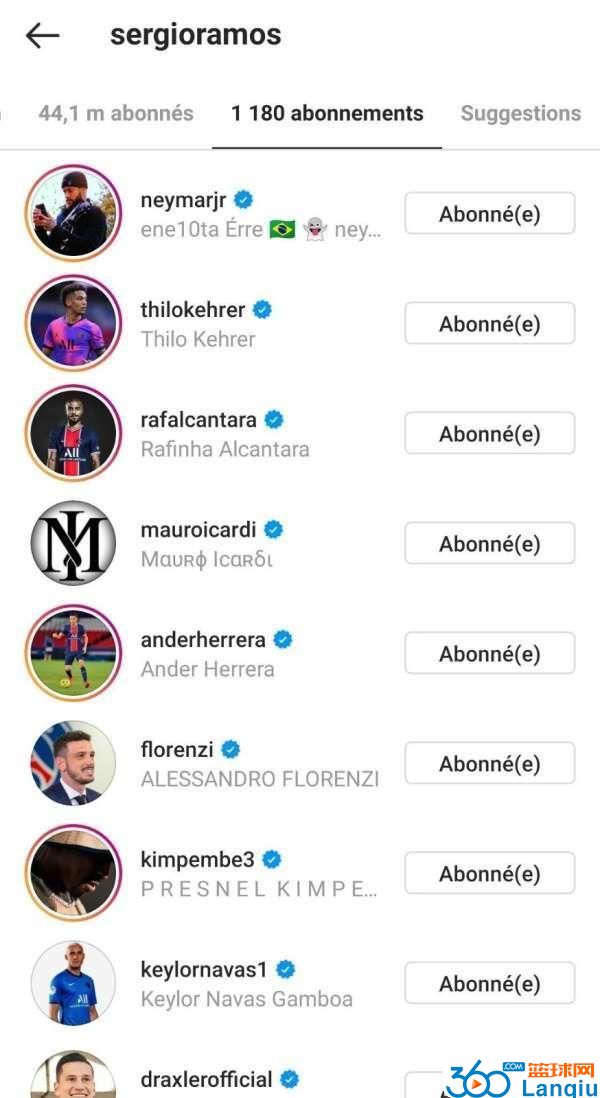The width and height of the screenshot is (600, 1098).
Task: Tap Abonné(e) beside rafalcantara
Action: pos(489,433)
